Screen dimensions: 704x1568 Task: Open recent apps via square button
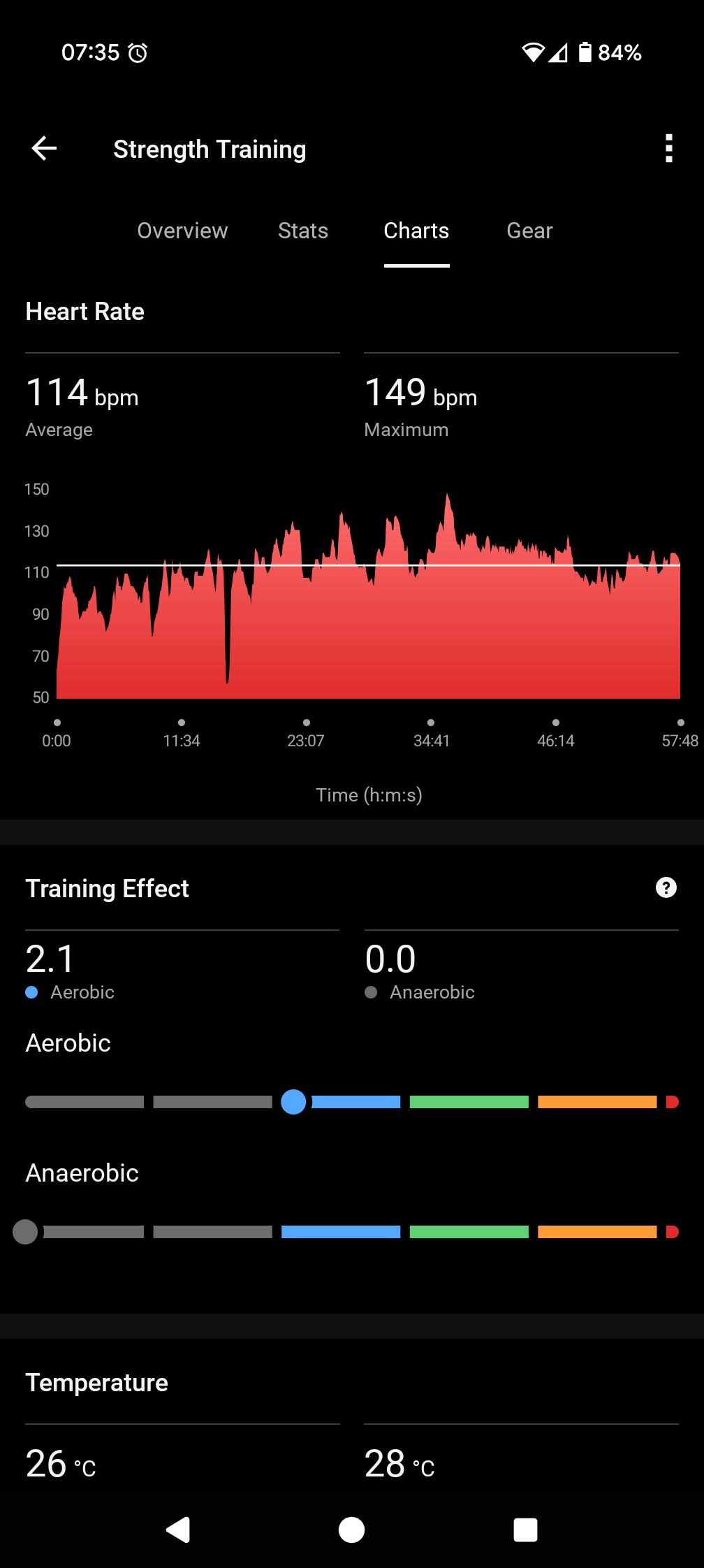(525, 1530)
